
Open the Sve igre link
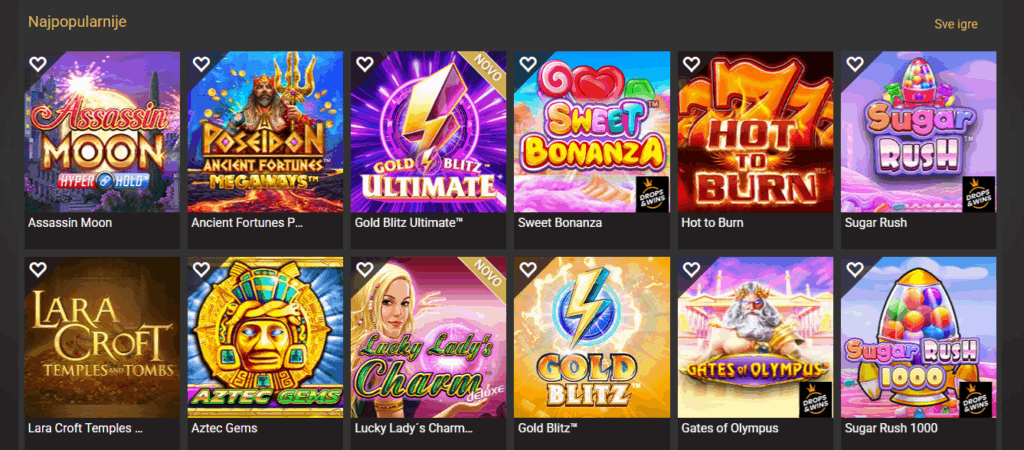tap(955, 24)
